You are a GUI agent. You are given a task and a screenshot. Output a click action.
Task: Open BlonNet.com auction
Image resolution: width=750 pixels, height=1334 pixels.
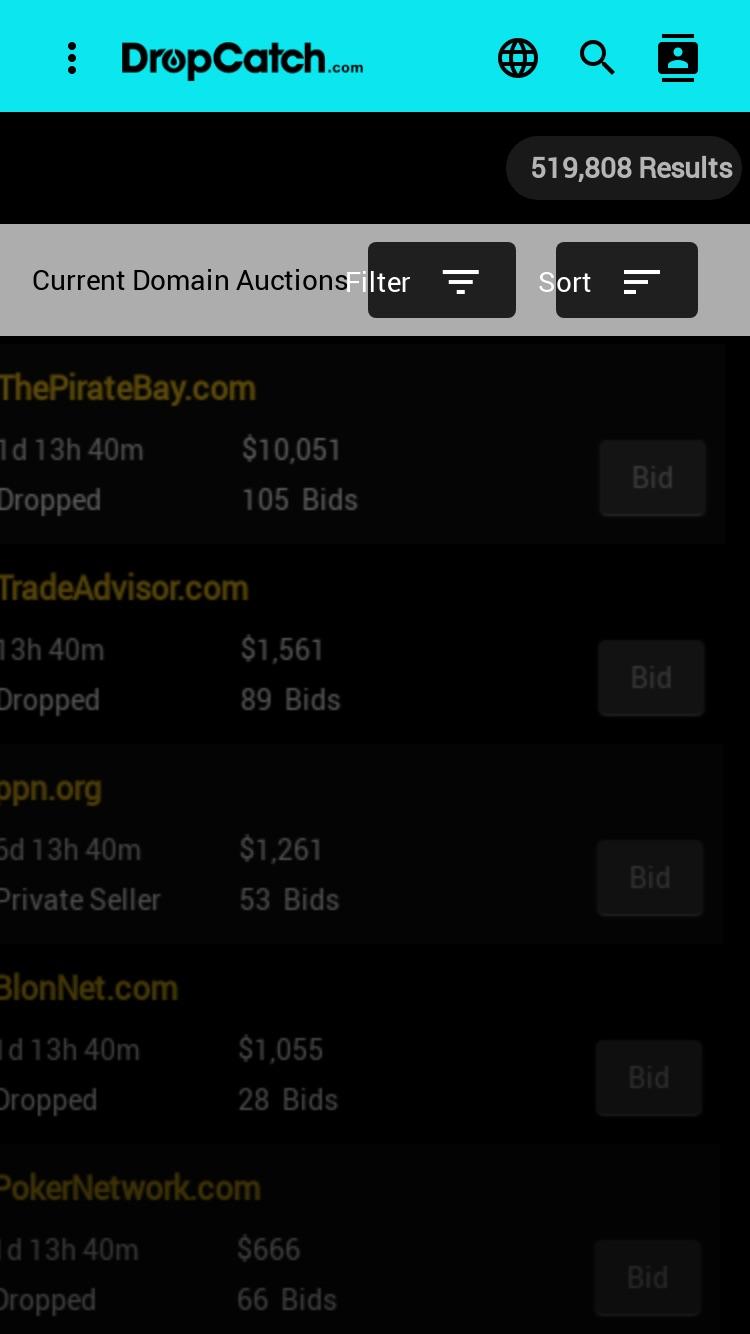coord(89,988)
